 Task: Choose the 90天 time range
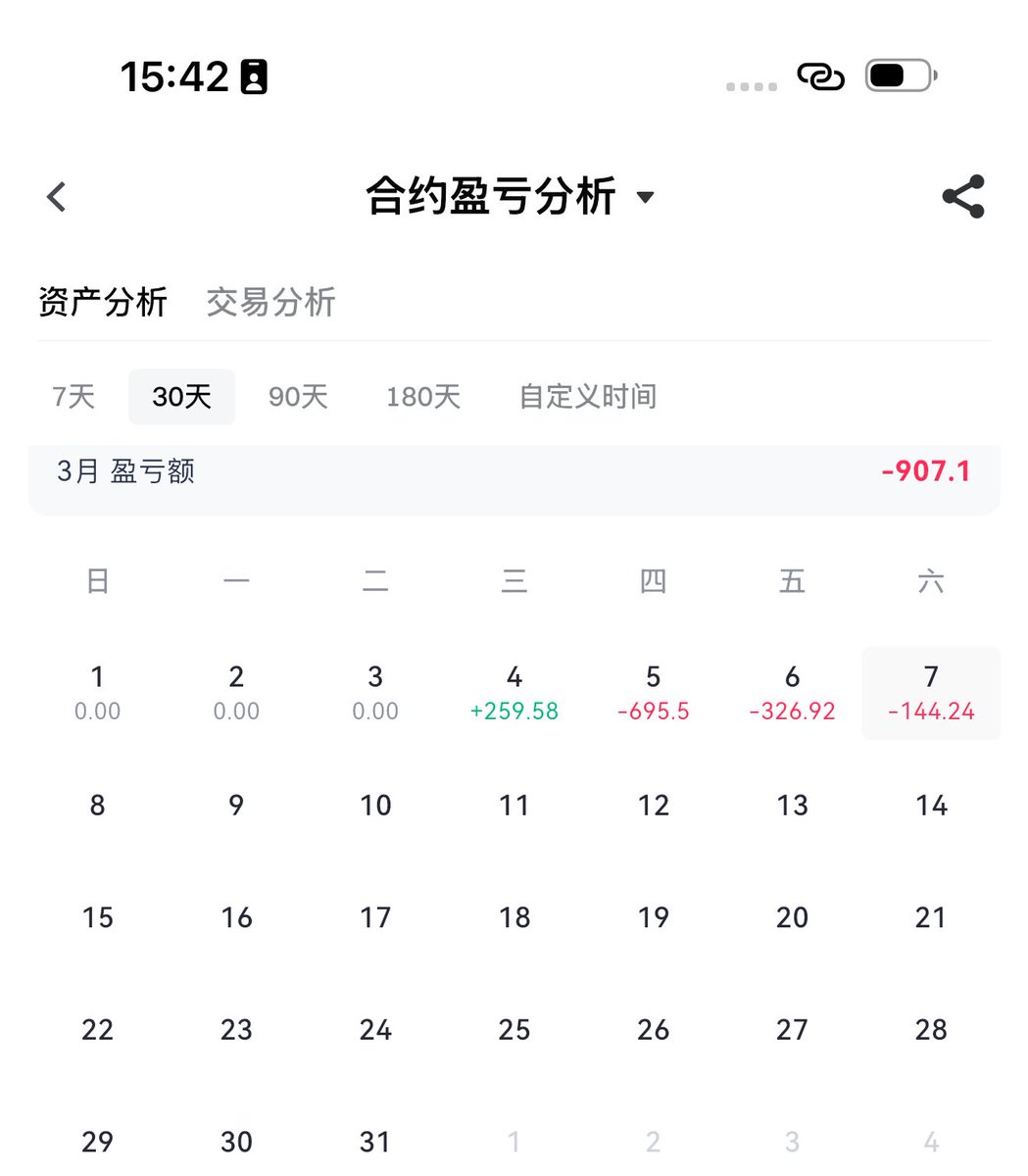coord(298,397)
